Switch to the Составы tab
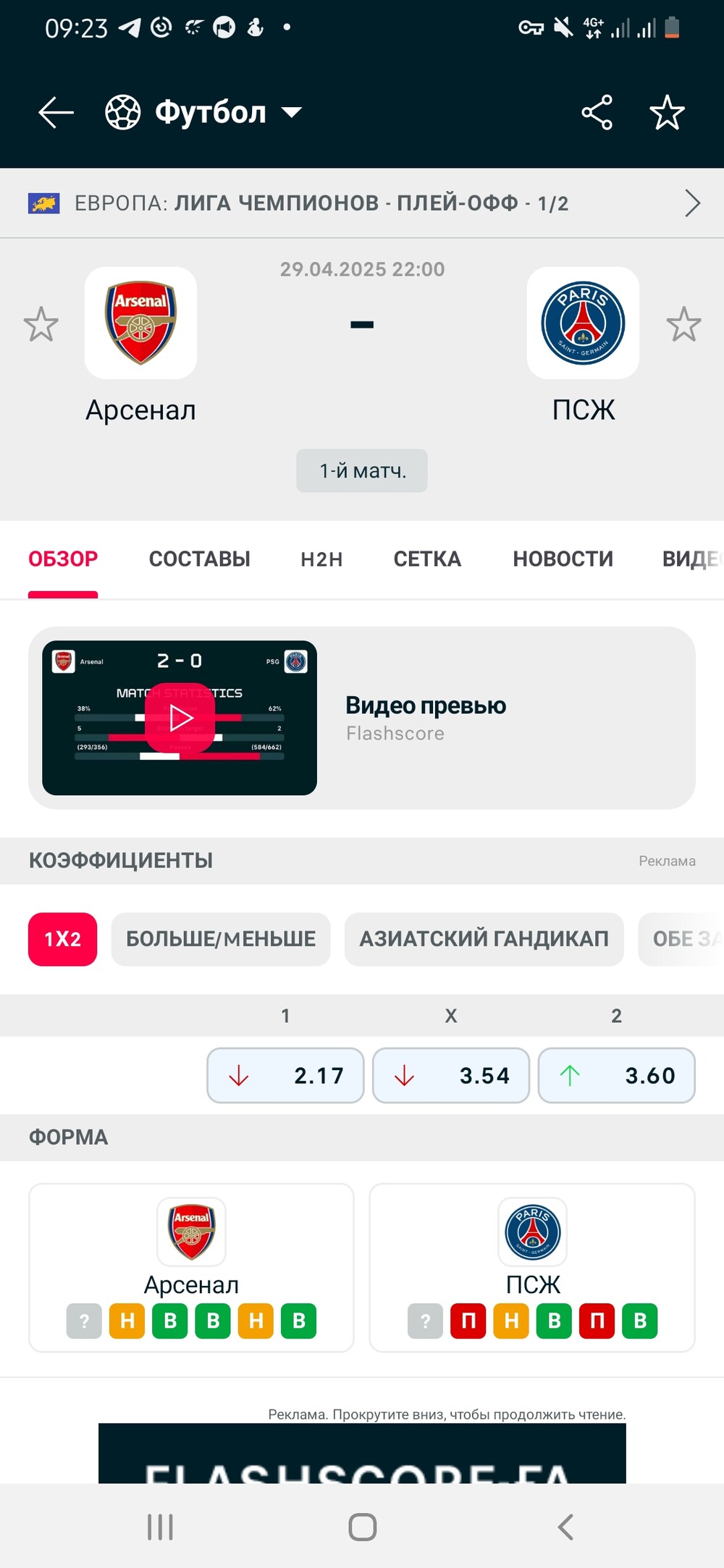Image resolution: width=724 pixels, height=1568 pixels. (200, 559)
